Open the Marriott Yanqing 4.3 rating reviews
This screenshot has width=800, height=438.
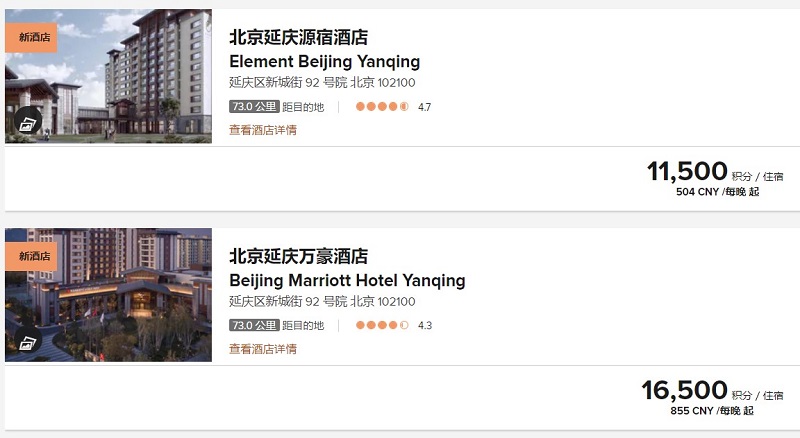pyautogui.click(x=392, y=326)
